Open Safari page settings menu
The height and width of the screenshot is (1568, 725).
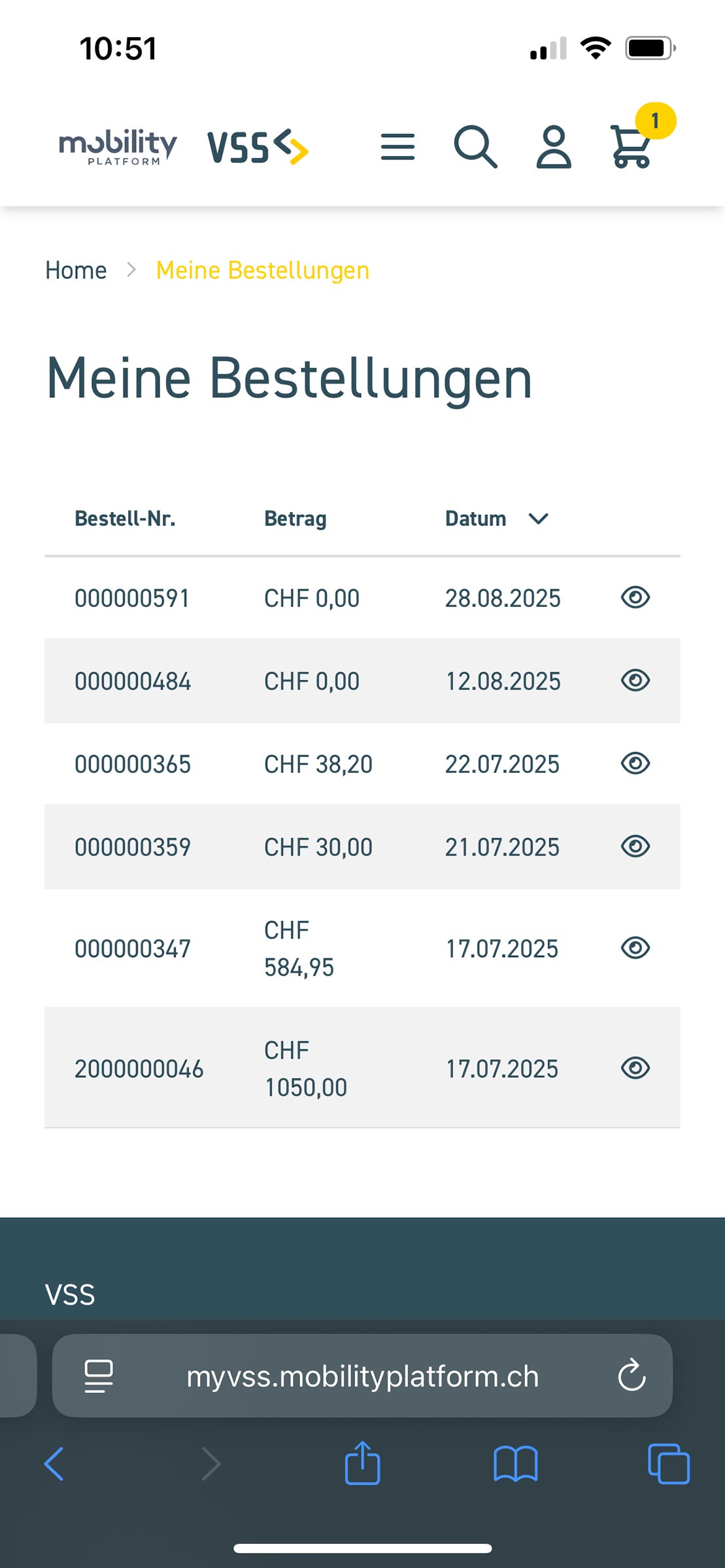[x=99, y=1376]
